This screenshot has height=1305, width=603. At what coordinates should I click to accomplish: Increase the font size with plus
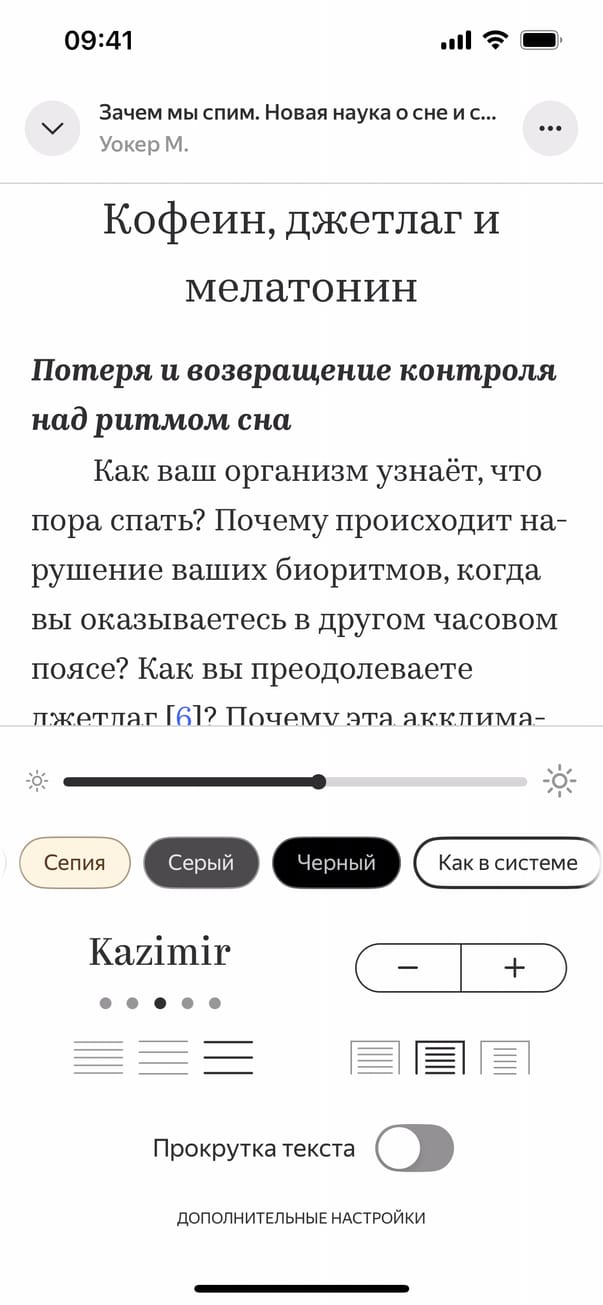point(514,967)
